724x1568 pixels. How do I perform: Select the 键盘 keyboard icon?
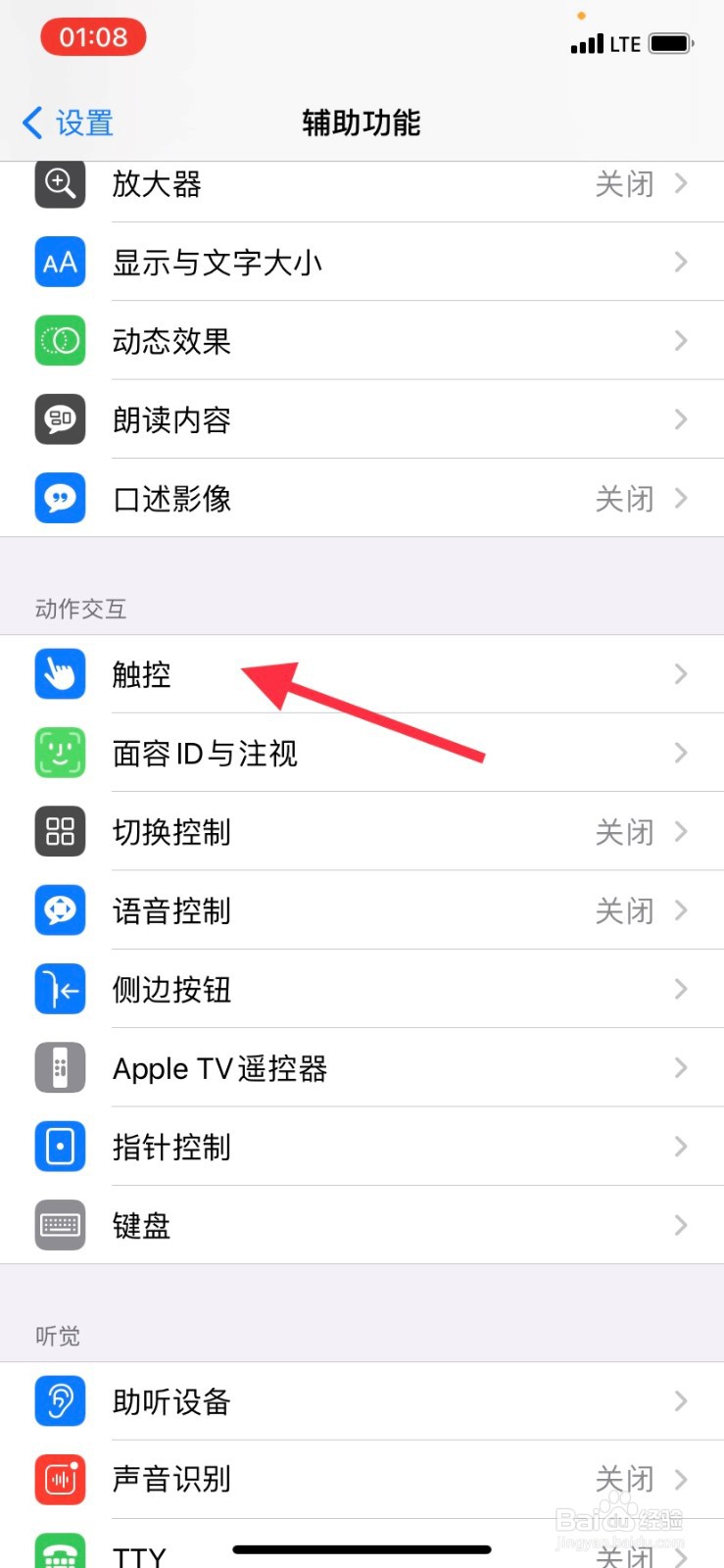coord(60,1225)
